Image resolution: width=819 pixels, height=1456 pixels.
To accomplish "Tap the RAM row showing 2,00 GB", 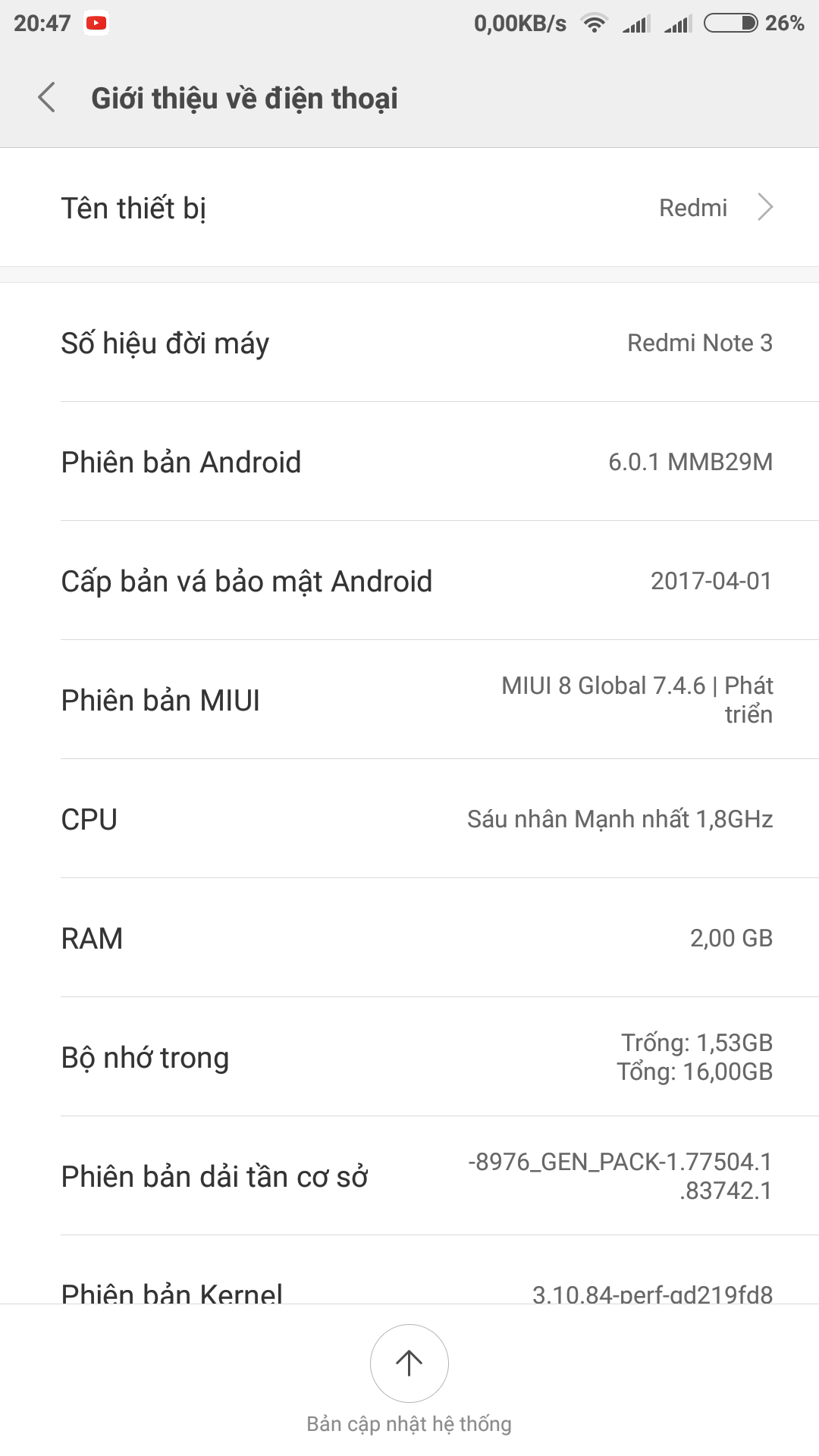I will 409,938.
